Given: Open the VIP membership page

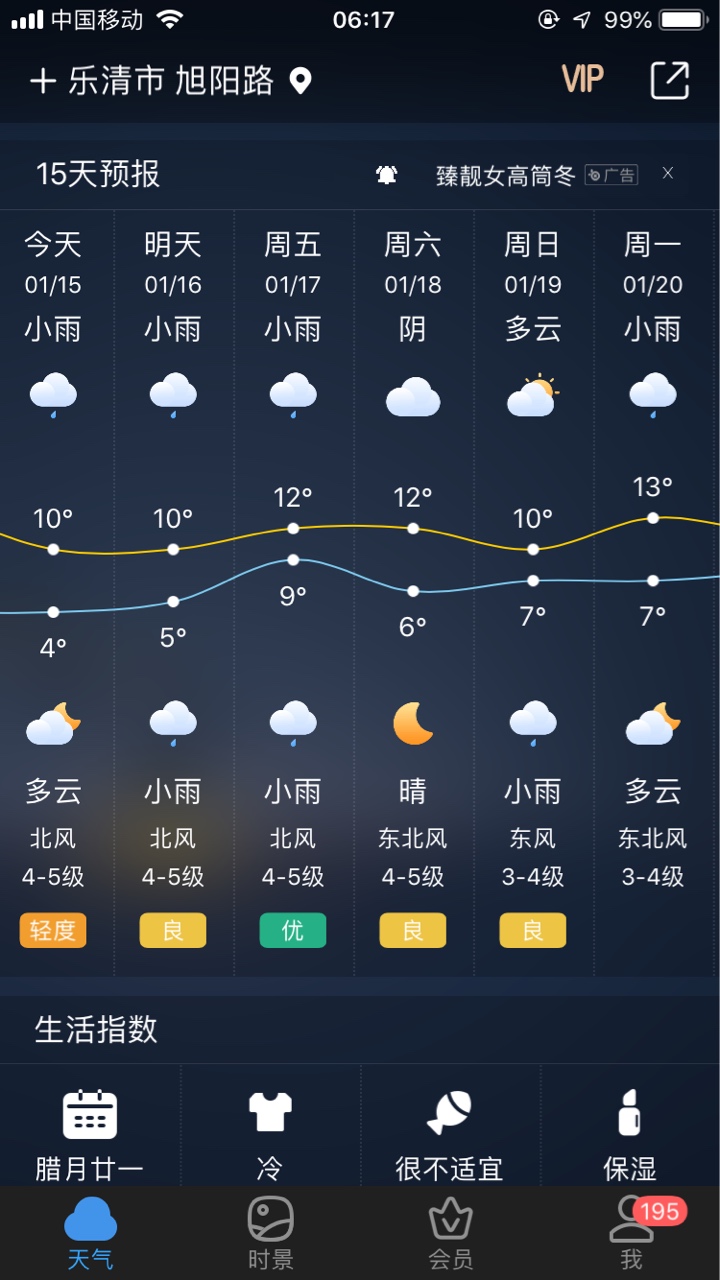Looking at the screenshot, I should [x=582, y=80].
